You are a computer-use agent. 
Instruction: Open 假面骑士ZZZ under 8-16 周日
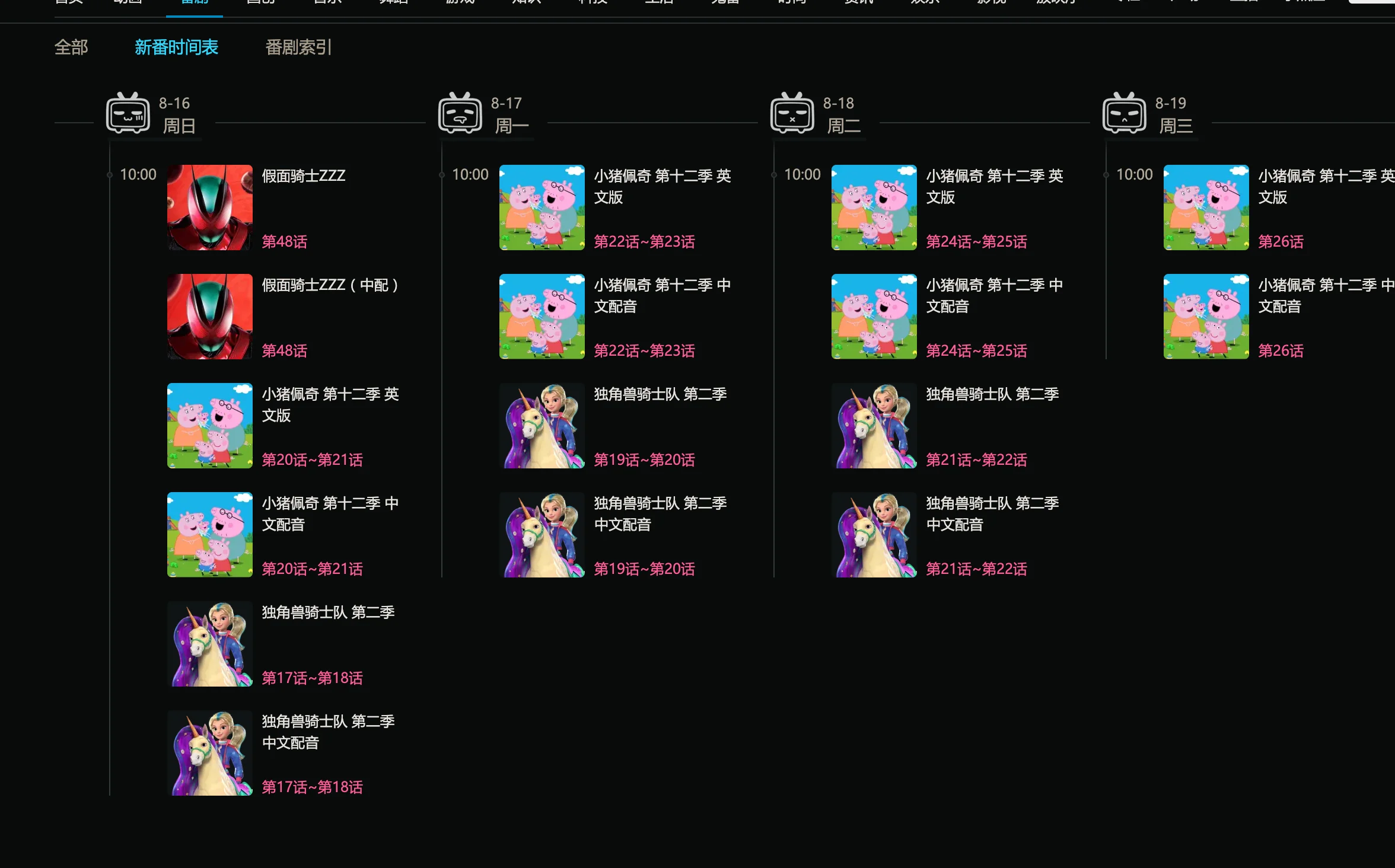[x=304, y=176]
